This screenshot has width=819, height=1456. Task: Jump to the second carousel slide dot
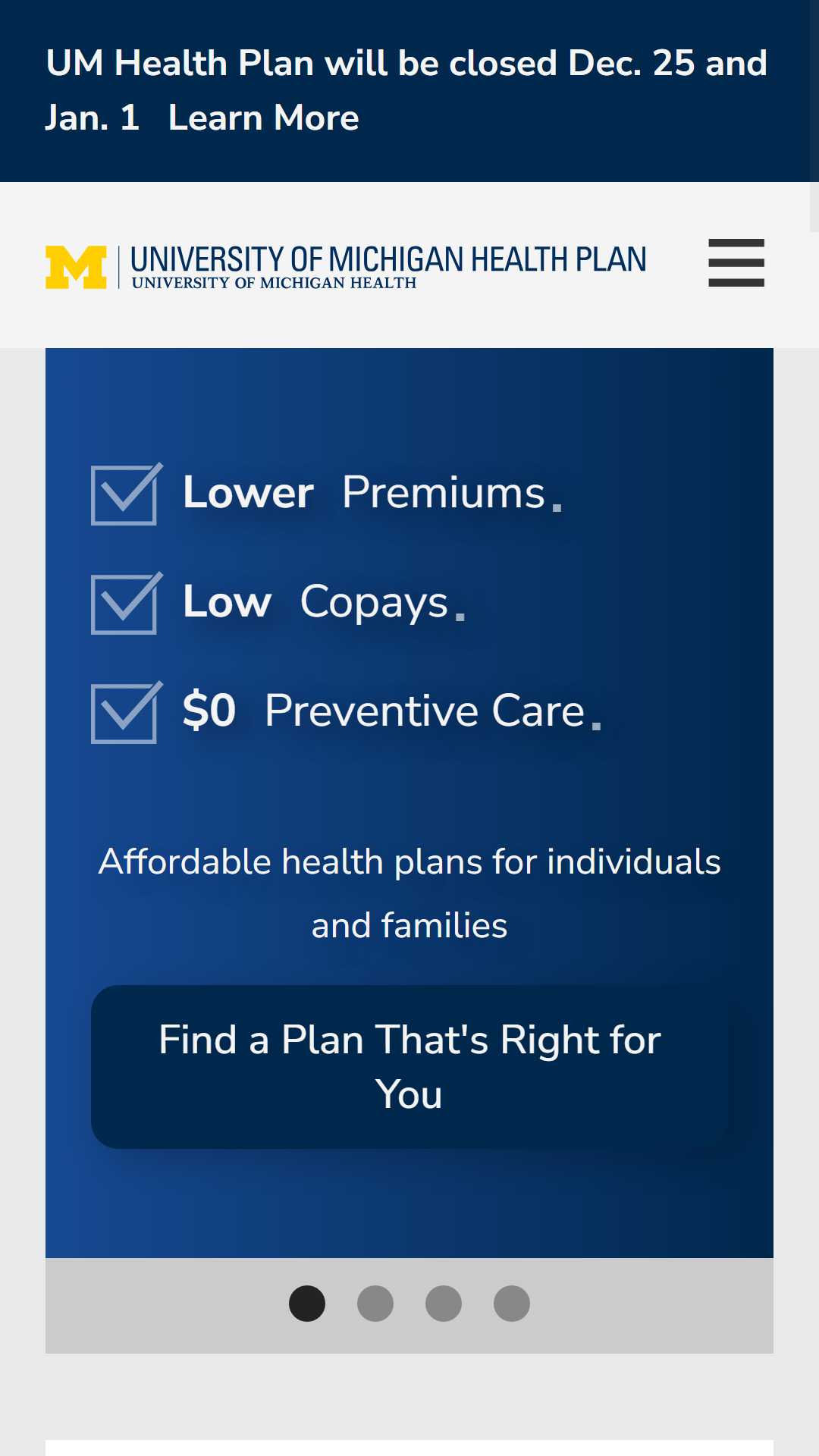(375, 1304)
